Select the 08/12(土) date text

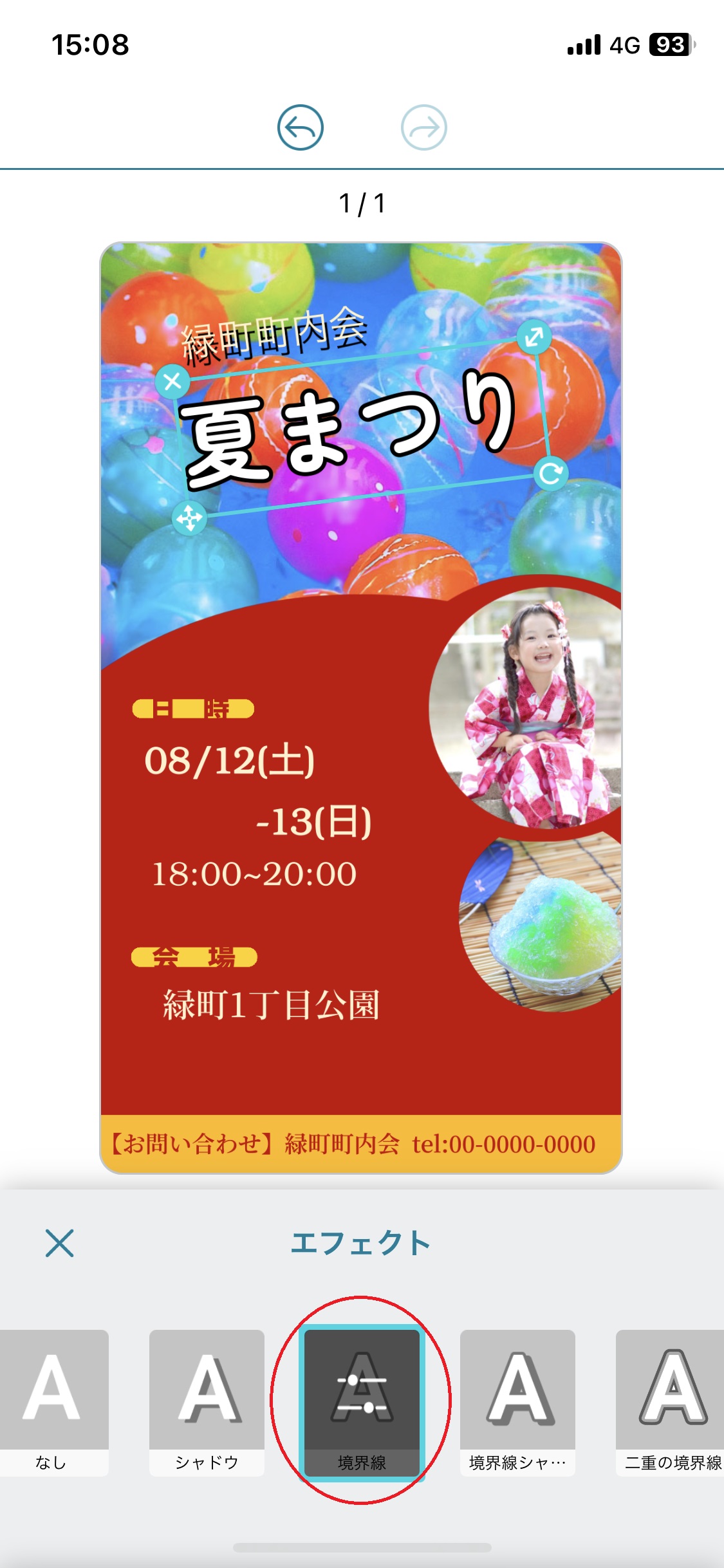[x=230, y=761]
